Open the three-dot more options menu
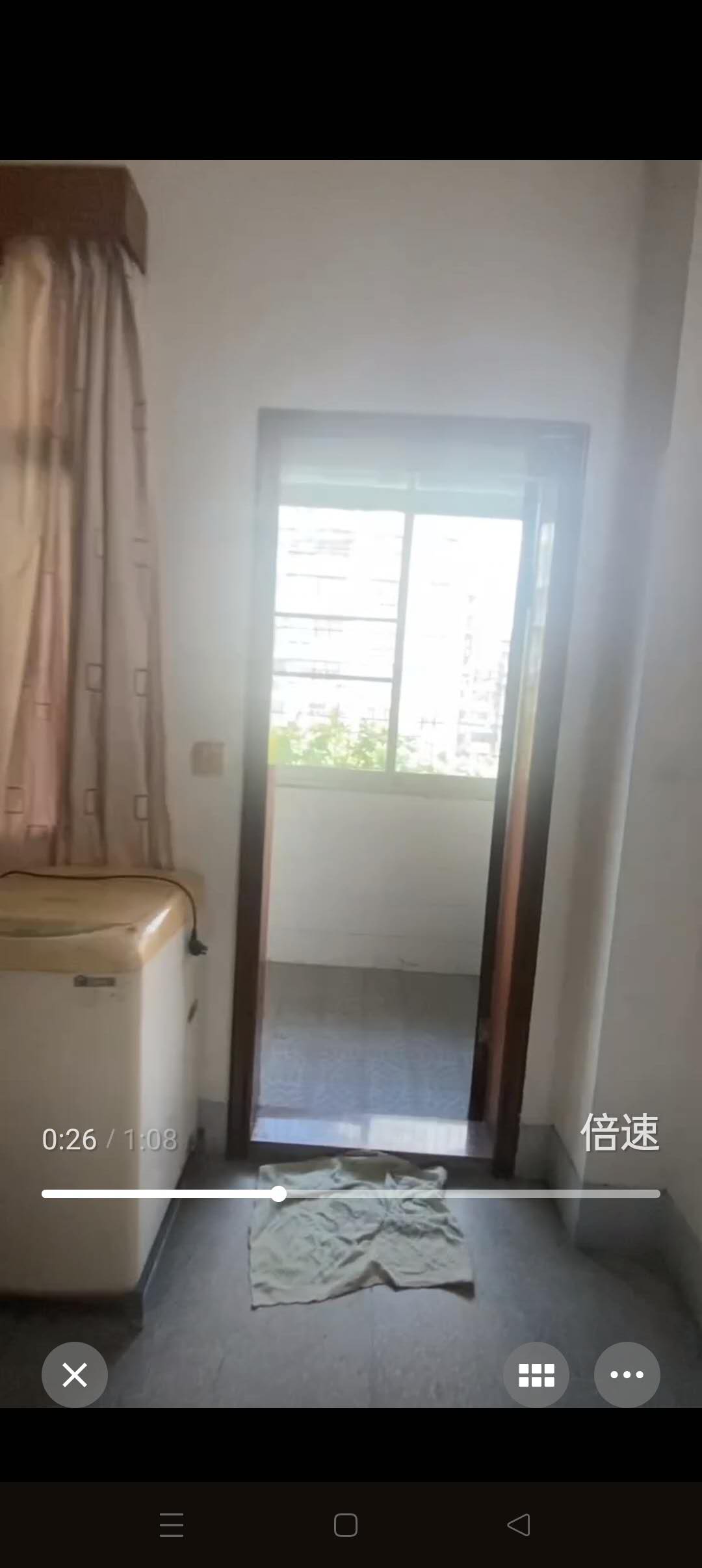Viewport: 702px width, 1568px height. [x=627, y=1374]
